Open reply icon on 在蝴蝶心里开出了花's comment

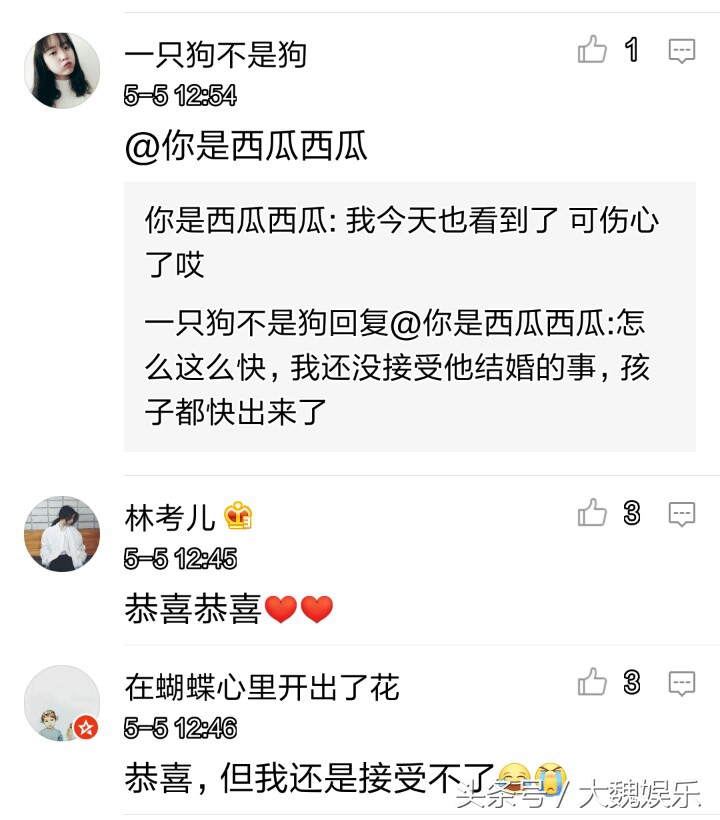682,681
